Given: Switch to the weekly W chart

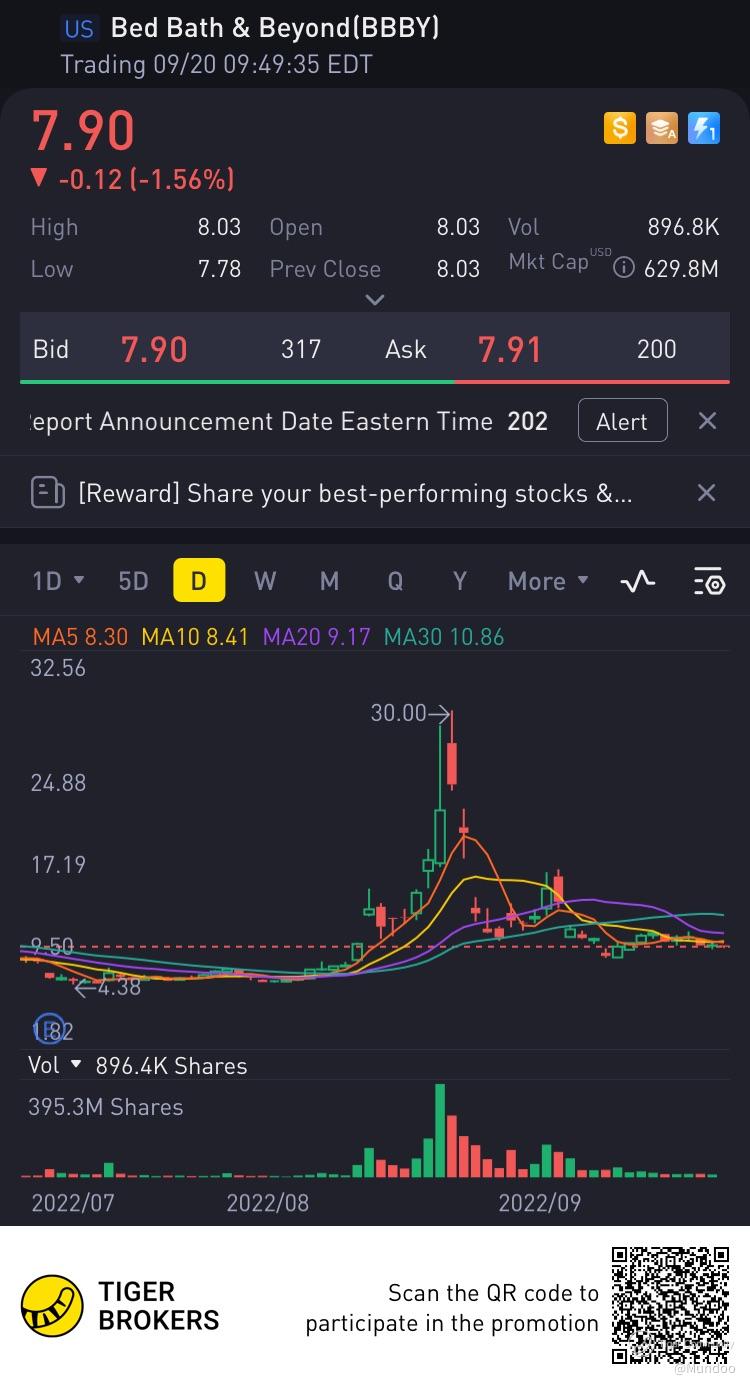Looking at the screenshot, I should pos(264,581).
